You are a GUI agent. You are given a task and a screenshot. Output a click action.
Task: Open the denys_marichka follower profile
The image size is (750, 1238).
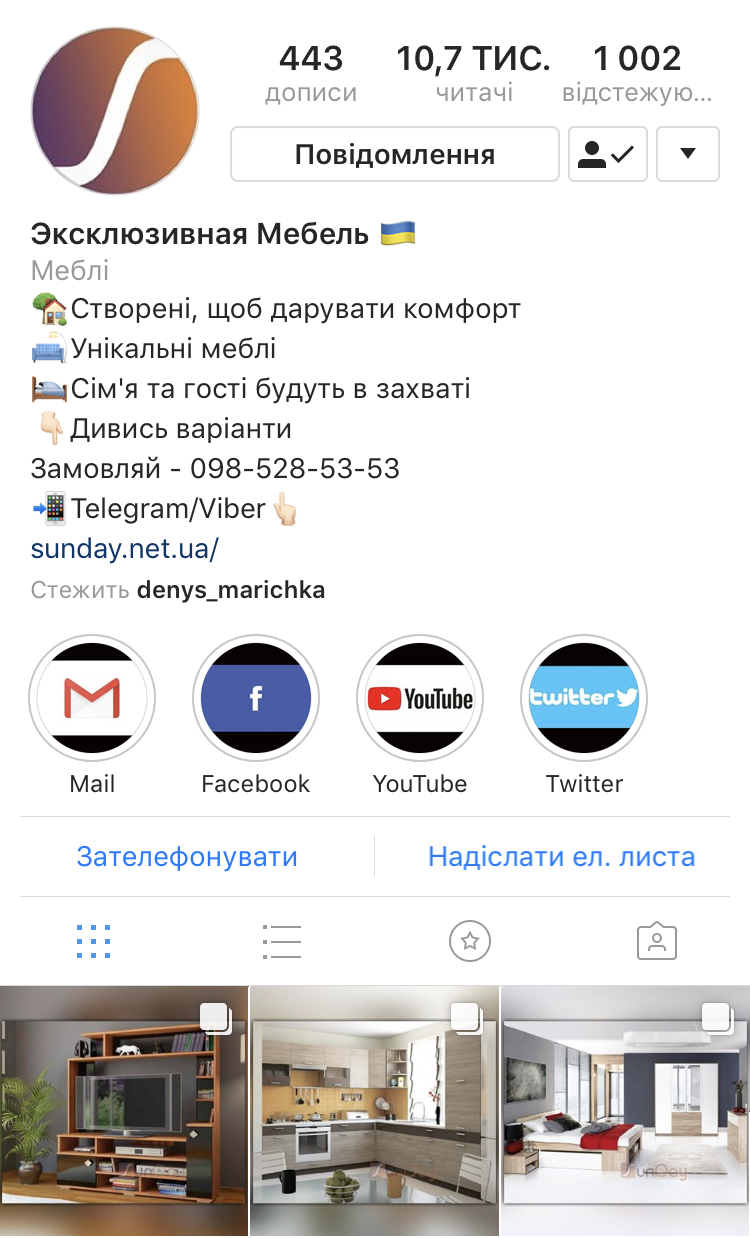231,590
